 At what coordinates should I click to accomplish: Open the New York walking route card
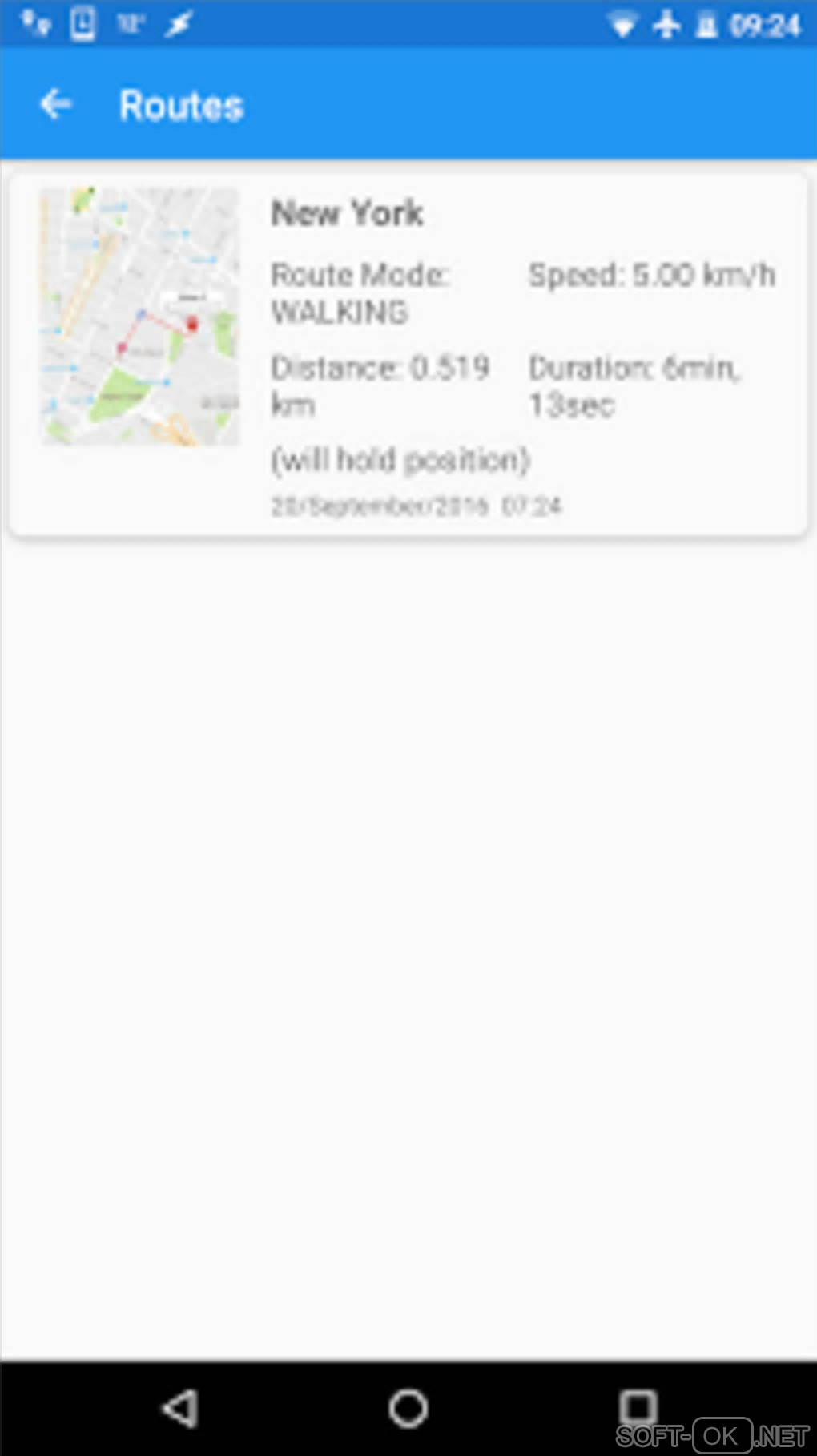[408, 355]
